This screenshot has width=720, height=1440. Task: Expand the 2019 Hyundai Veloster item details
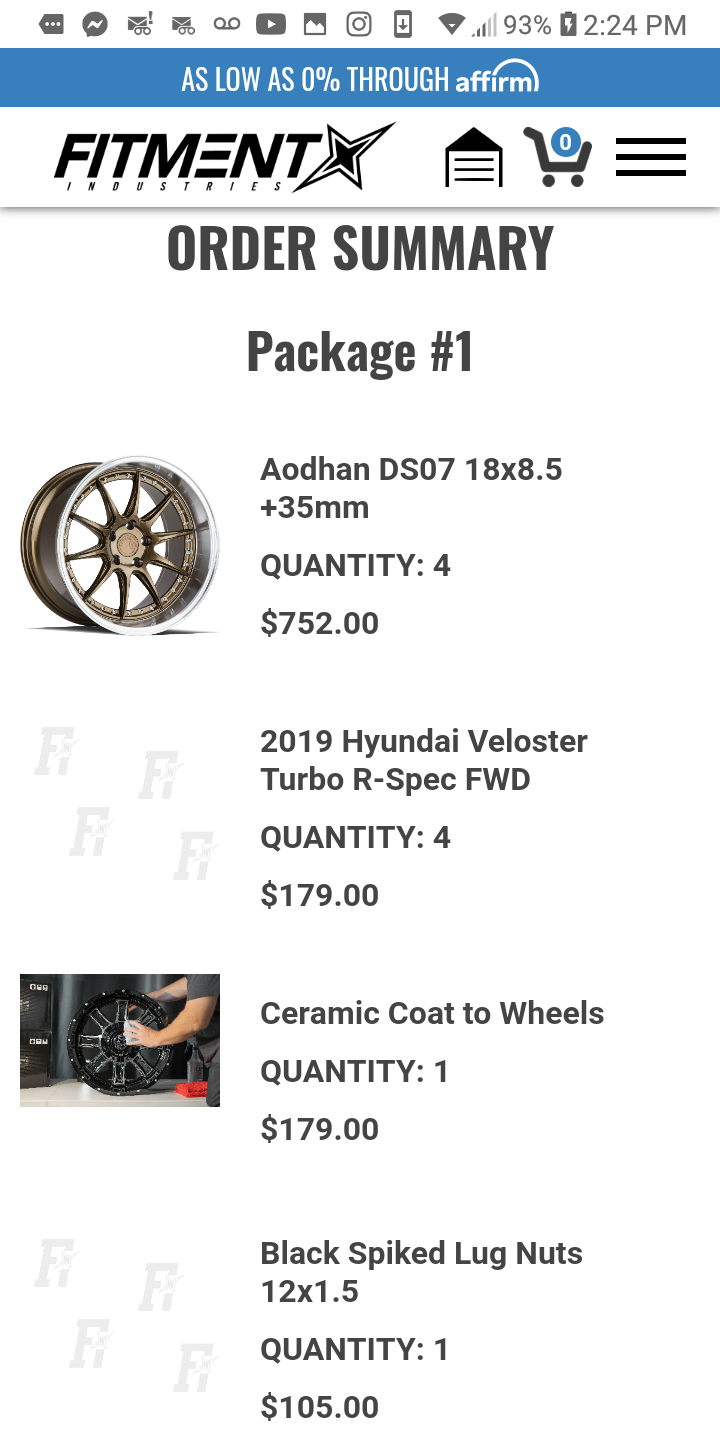coord(424,760)
